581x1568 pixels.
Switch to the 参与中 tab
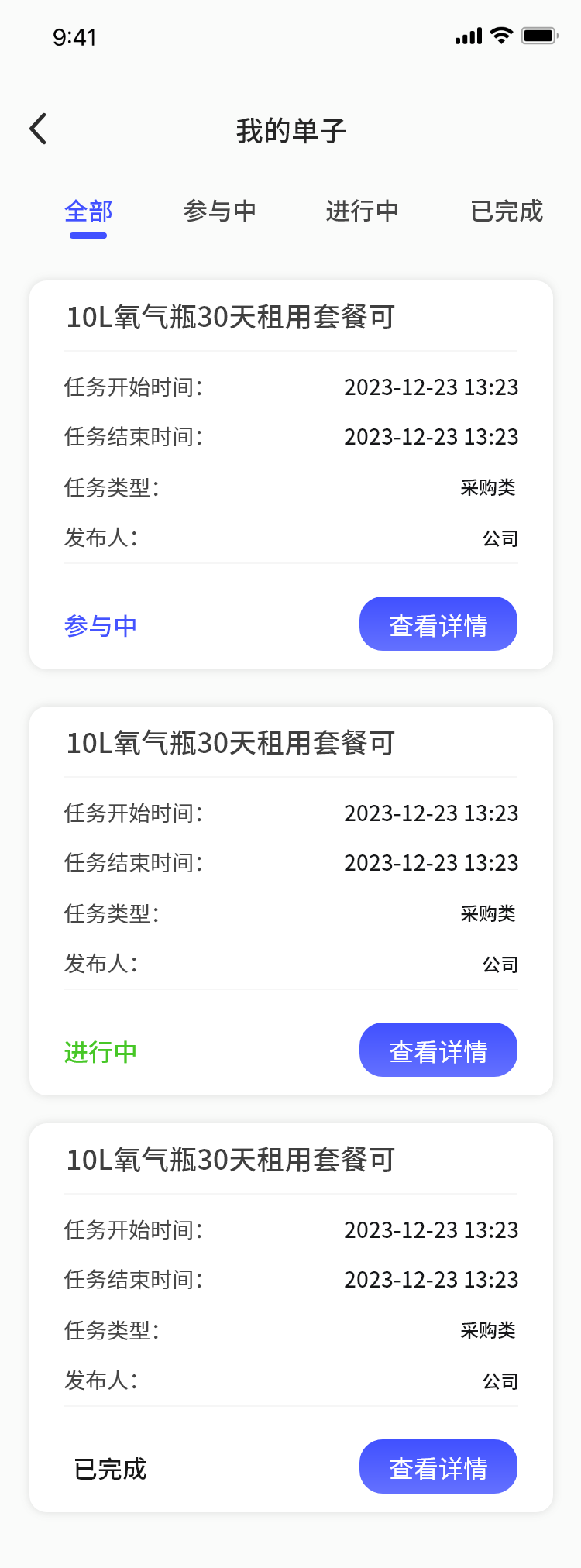[220, 211]
